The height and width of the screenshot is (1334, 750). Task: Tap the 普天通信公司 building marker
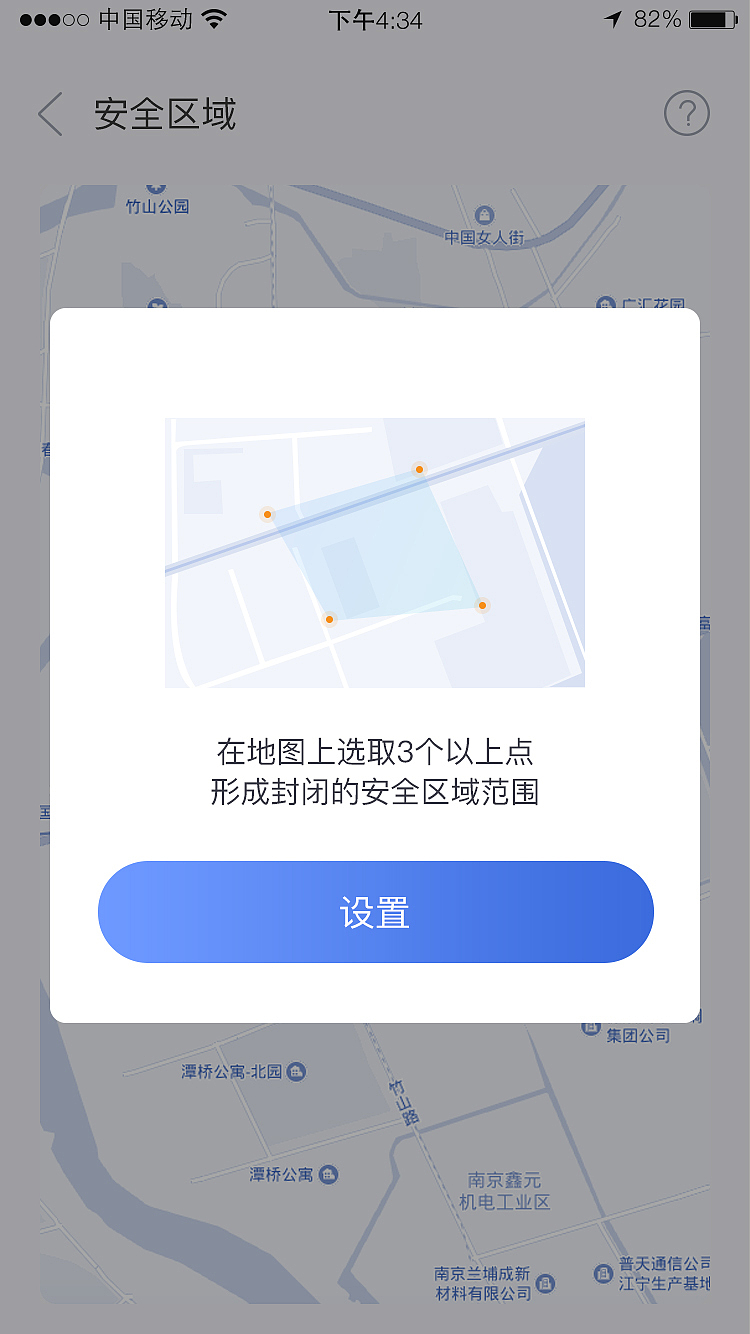coord(602,1276)
